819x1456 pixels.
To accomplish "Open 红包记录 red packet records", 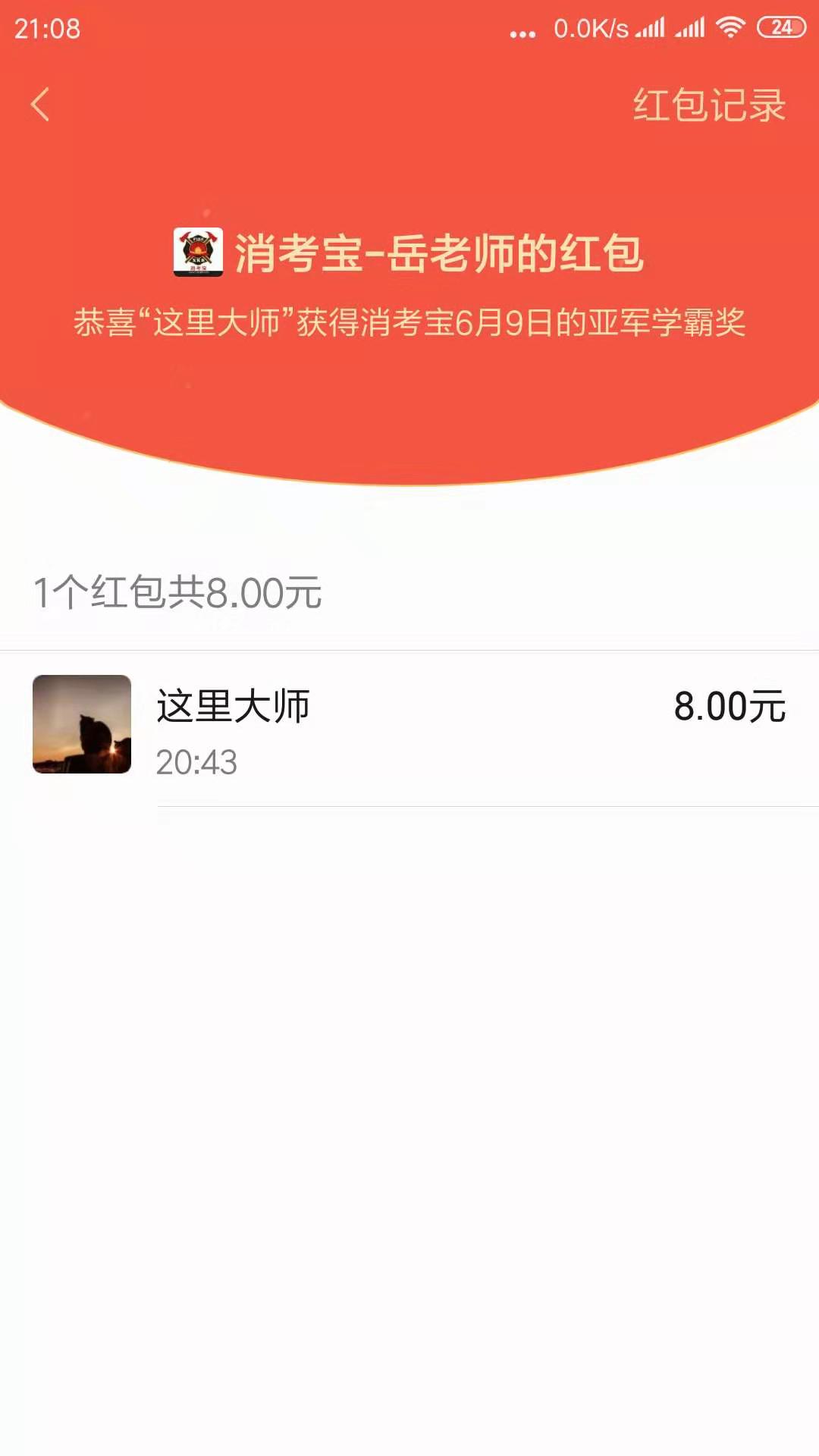I will (x=709, y=105).
